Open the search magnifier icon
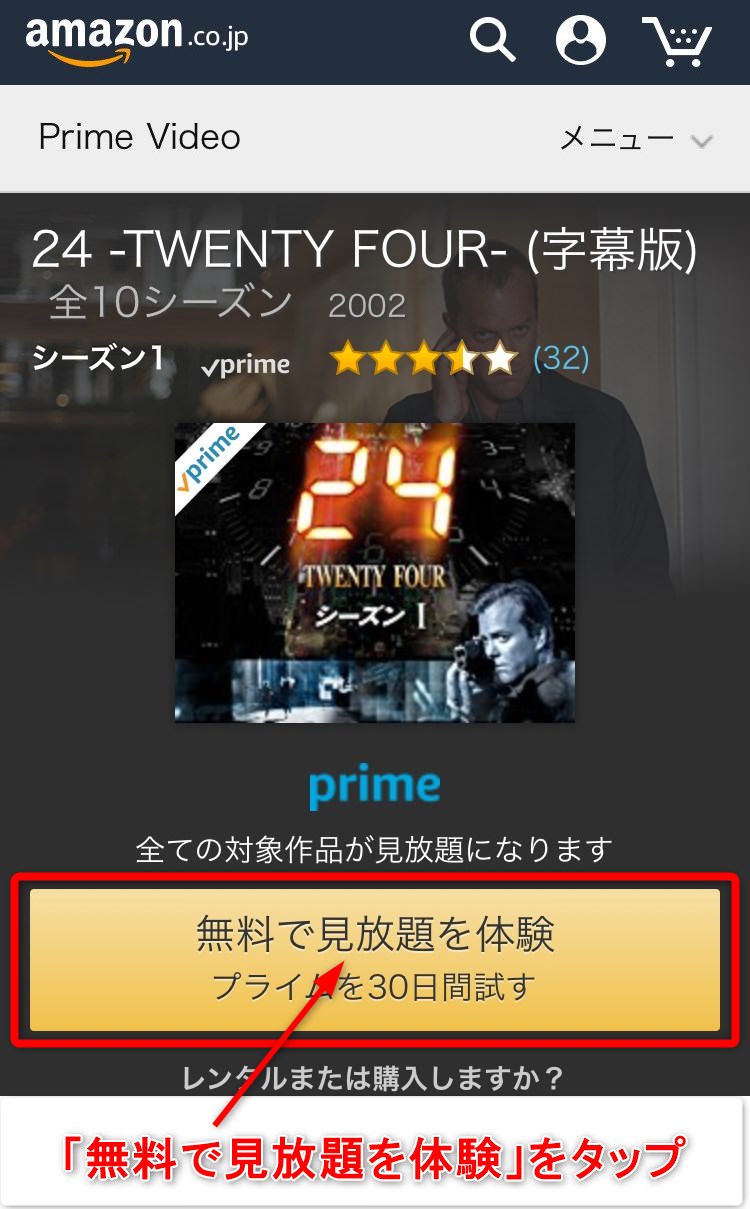Image resolution: width=750 pixels, height=1209 pixels. 492,41
